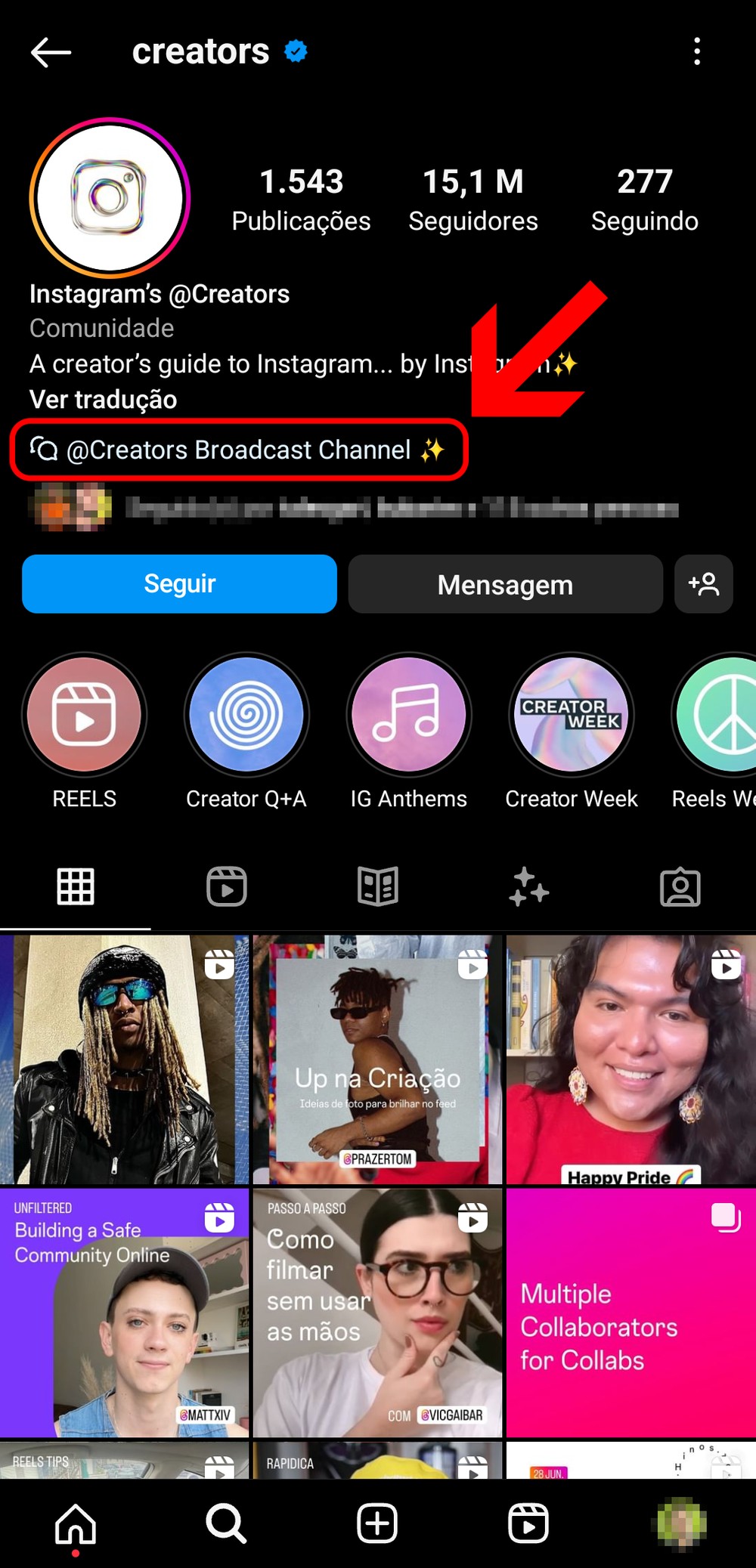The width and height of the screenshot is (756, 1568).
Task: Open the three-dot overflow menu
Action: click(696, 51)
